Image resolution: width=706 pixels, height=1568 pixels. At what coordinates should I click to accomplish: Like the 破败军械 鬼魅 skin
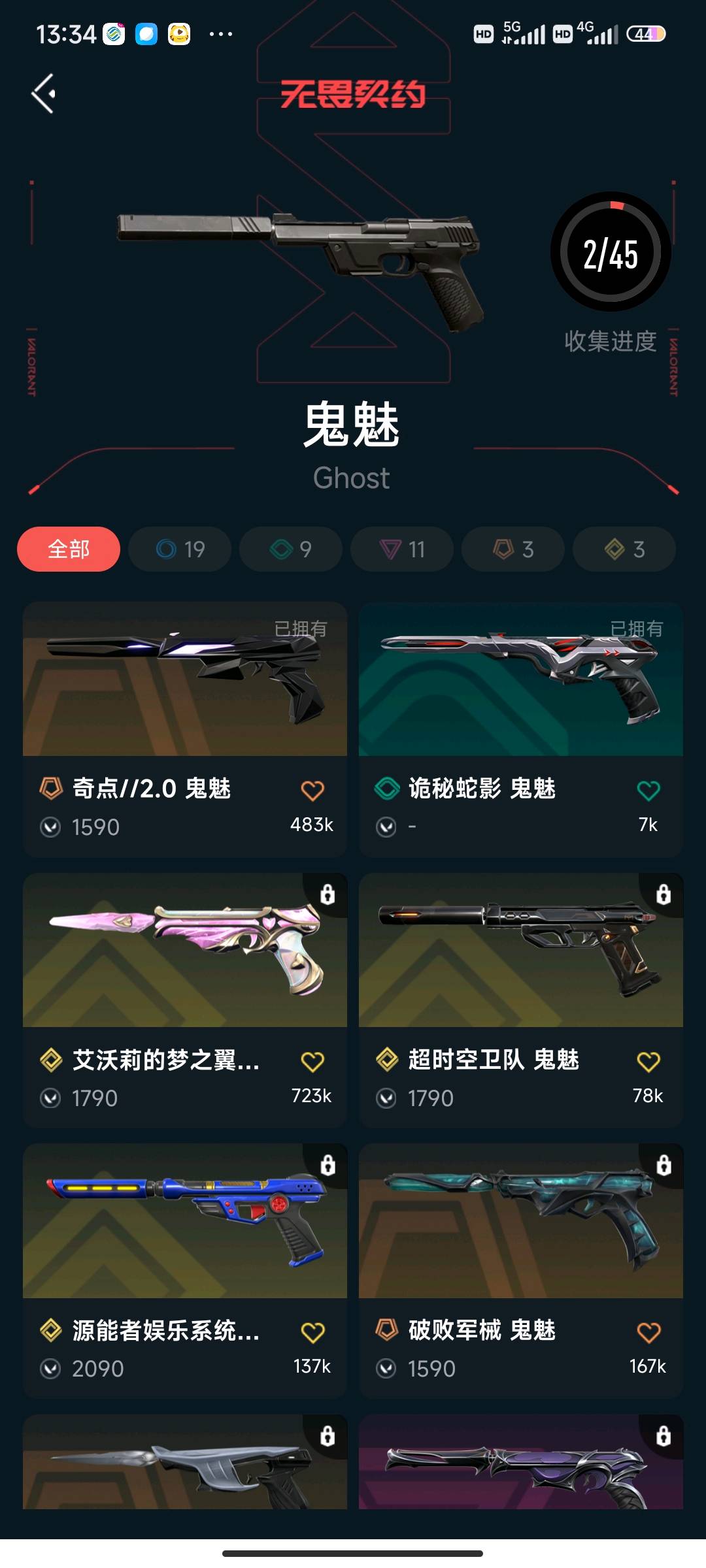point(648,1332)
